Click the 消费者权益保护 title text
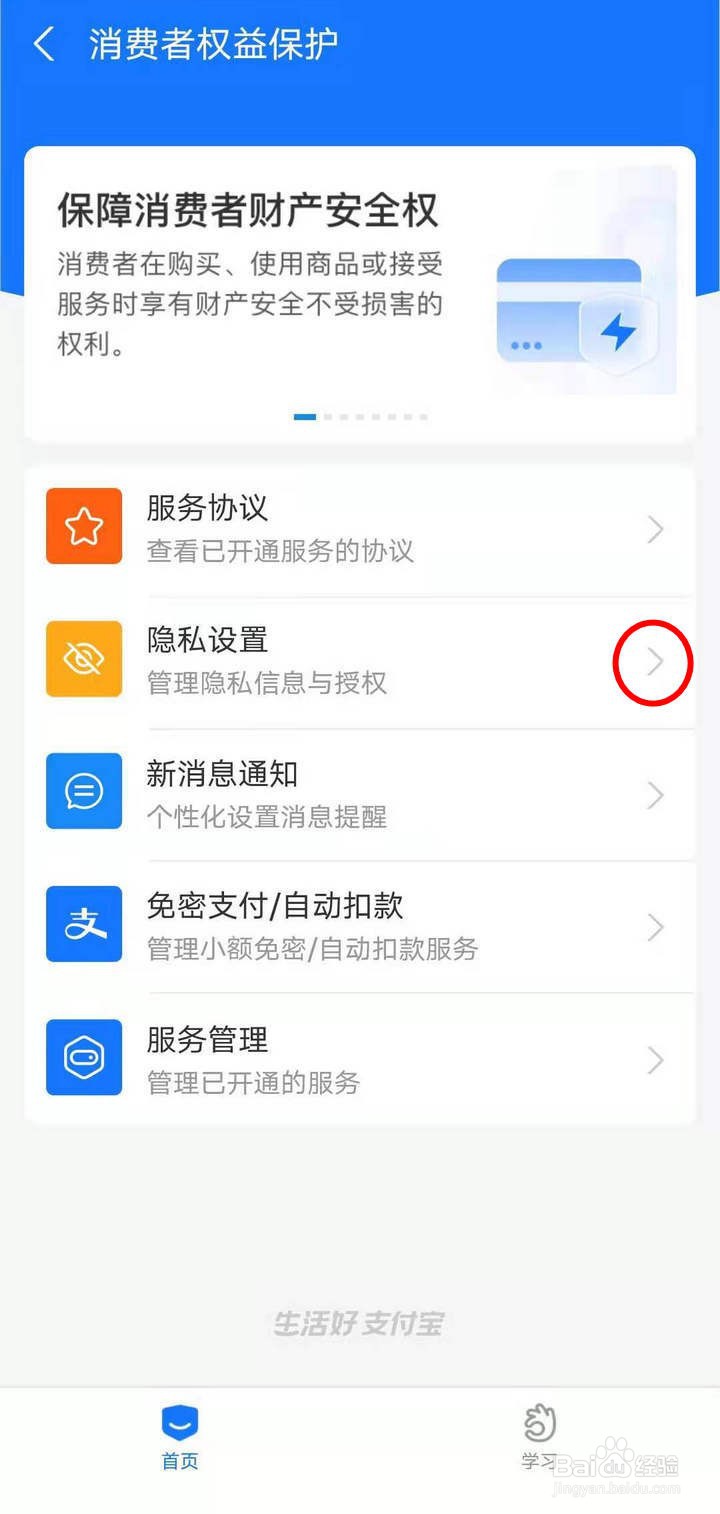Image resolution: width=720 pixels, height=1514 pixels. [x=212, y=43]
